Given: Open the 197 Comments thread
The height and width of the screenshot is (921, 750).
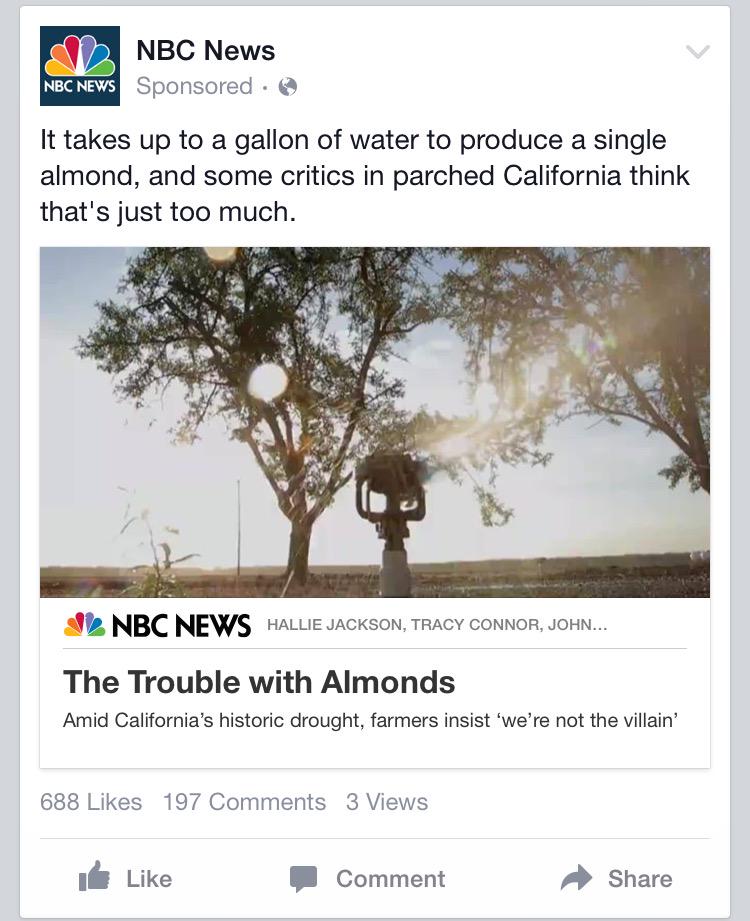Looking at the screenshot, I should (x=244, y=802).
